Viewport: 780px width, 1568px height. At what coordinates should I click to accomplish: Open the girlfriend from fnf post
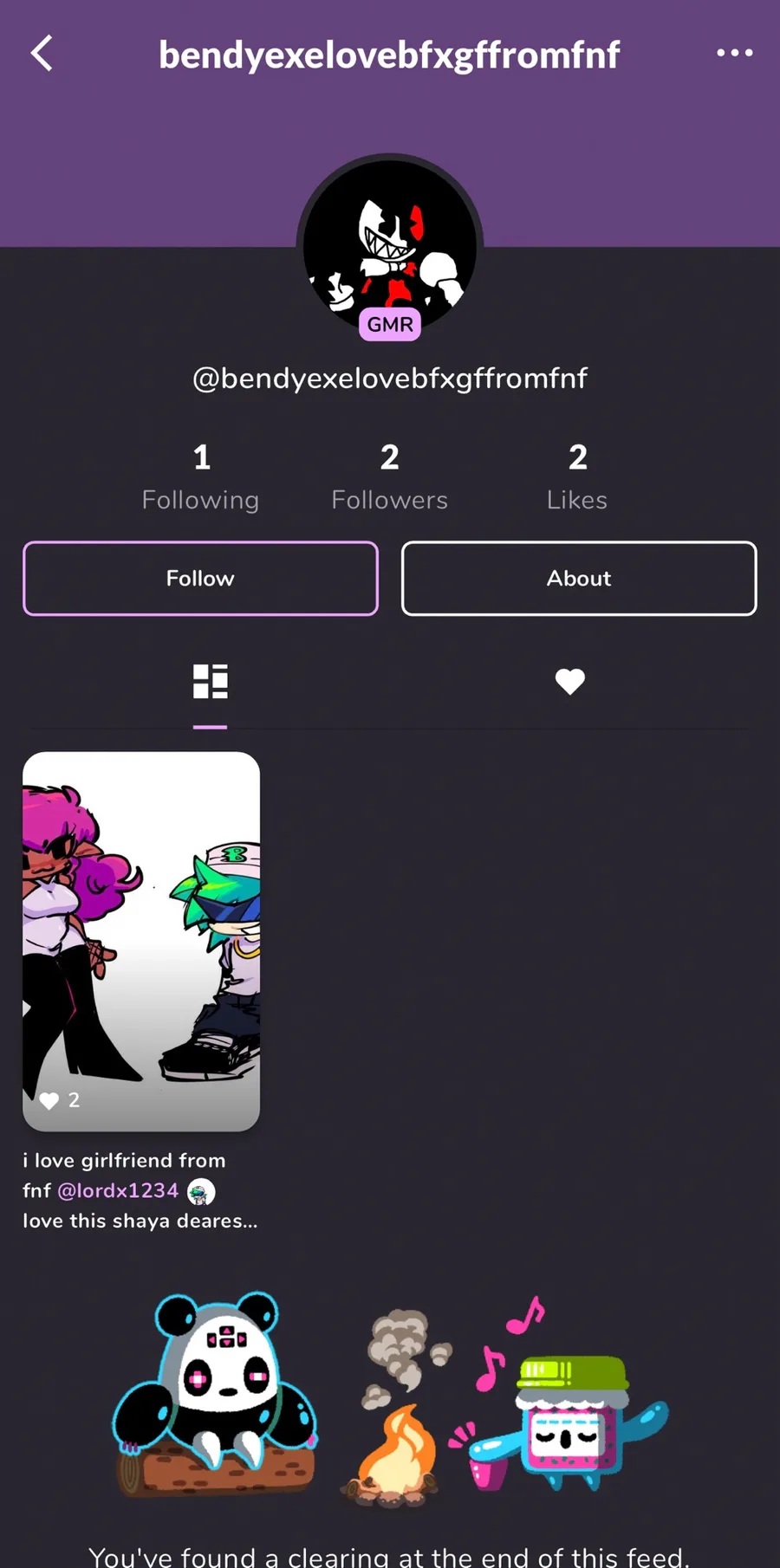pyautogui.click(x=141, y=942)
